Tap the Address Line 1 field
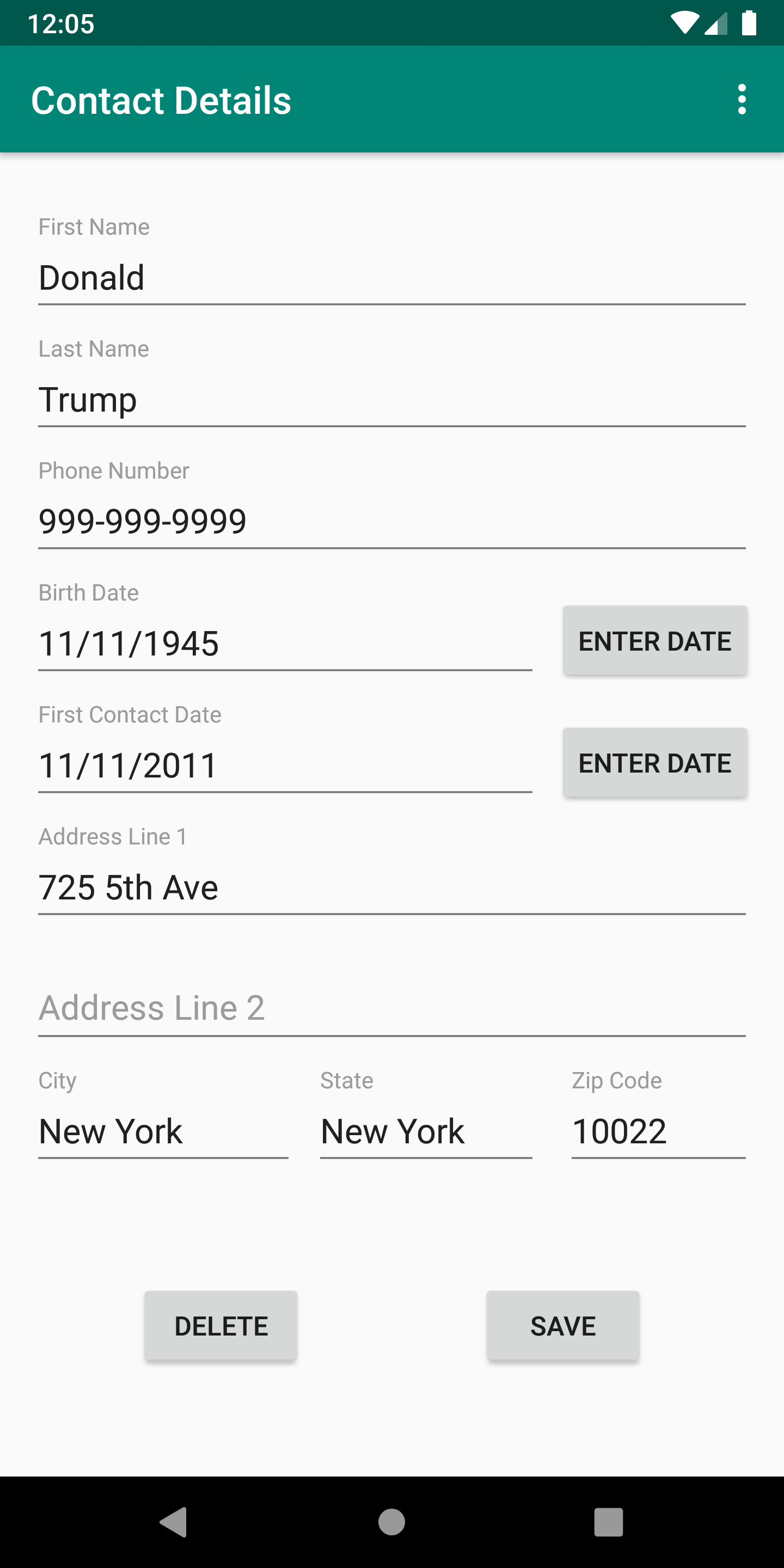Image resolution: width=784 pixels, height=1568 pixels. [391, 887]
